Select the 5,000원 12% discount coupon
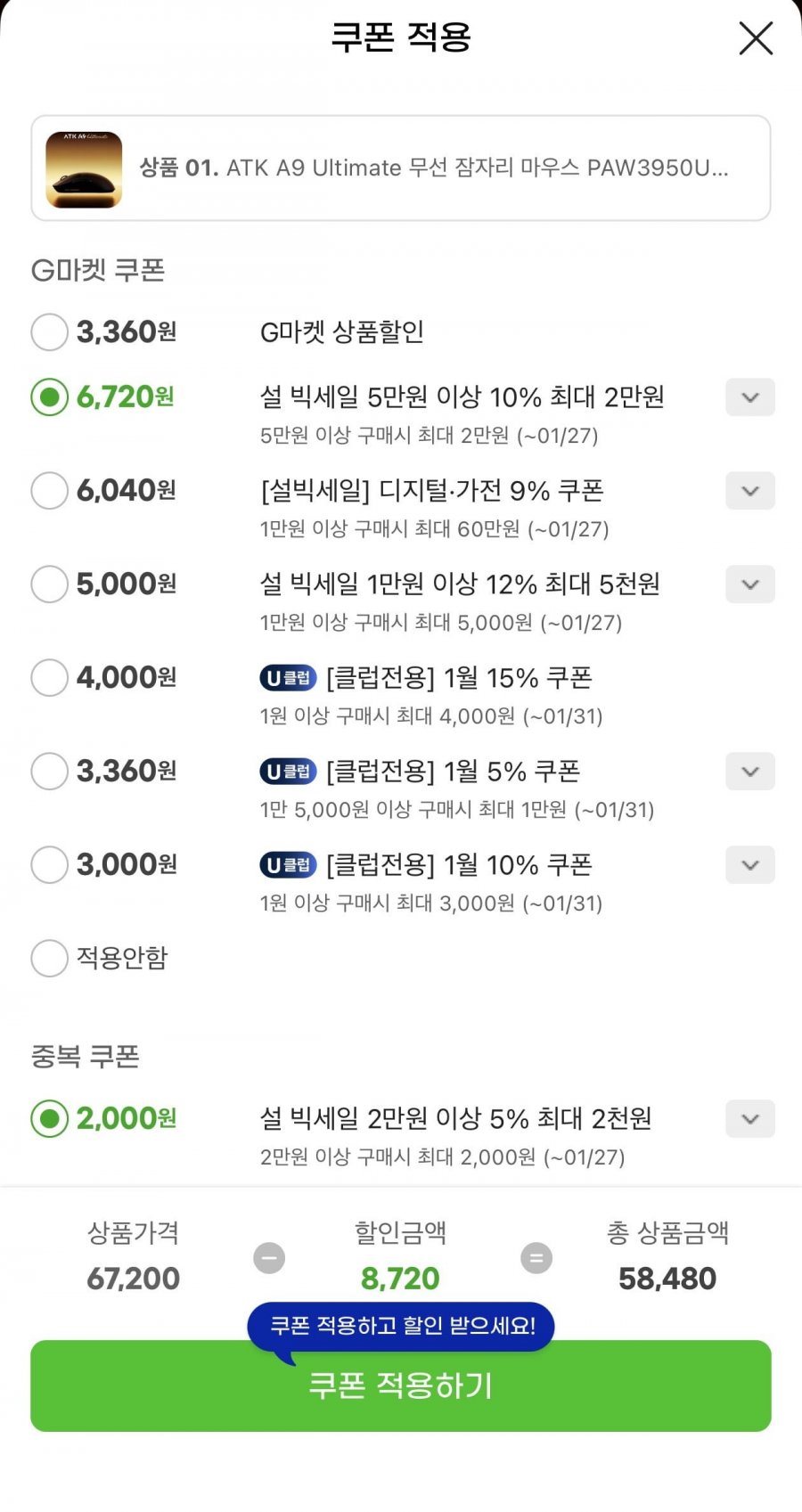Viewport: 802px width, 1512px height. [x=50, y=584]
